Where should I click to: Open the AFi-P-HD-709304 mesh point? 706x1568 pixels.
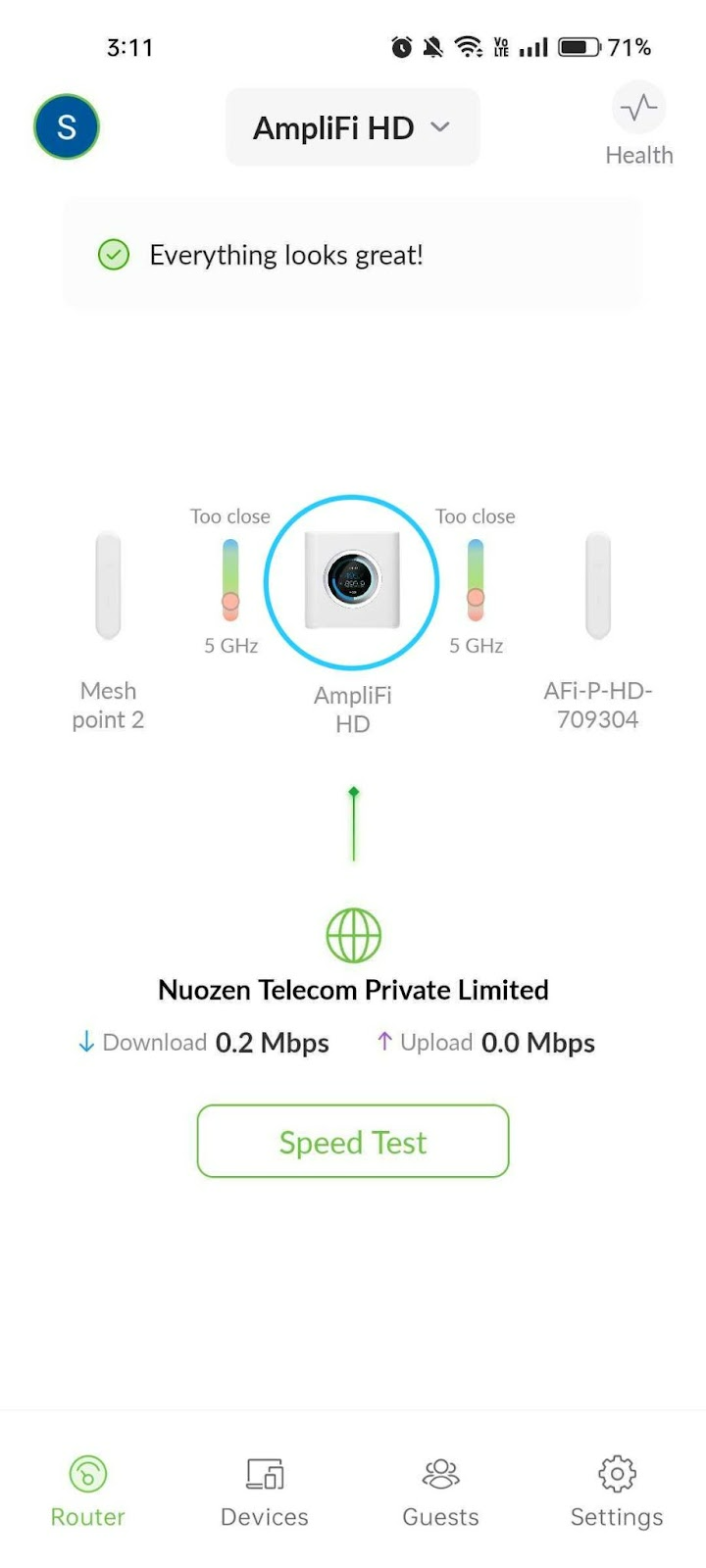[x=597, y=588]
